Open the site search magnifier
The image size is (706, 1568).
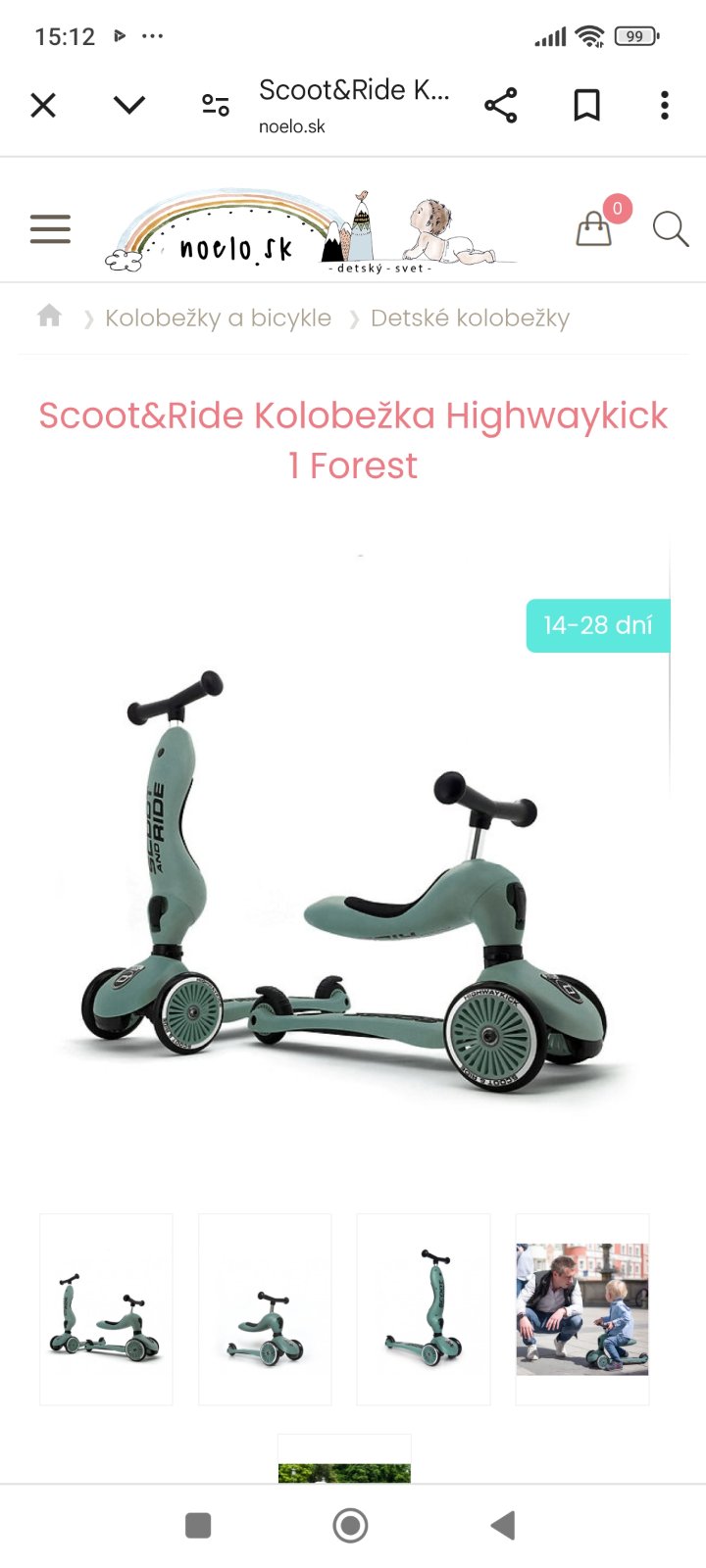pyautogui.click(x=671, y=228)
